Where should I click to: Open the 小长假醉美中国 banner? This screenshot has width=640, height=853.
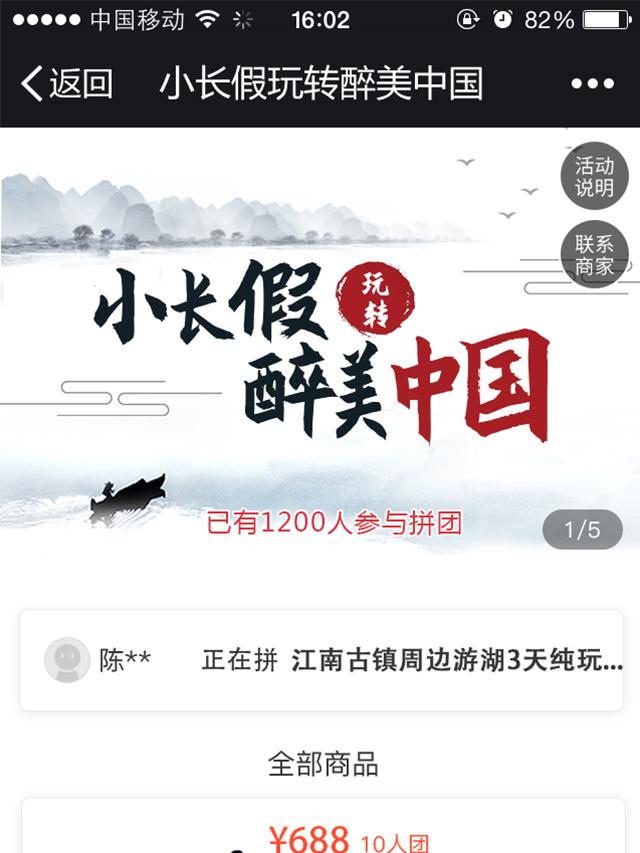point(300,360)
